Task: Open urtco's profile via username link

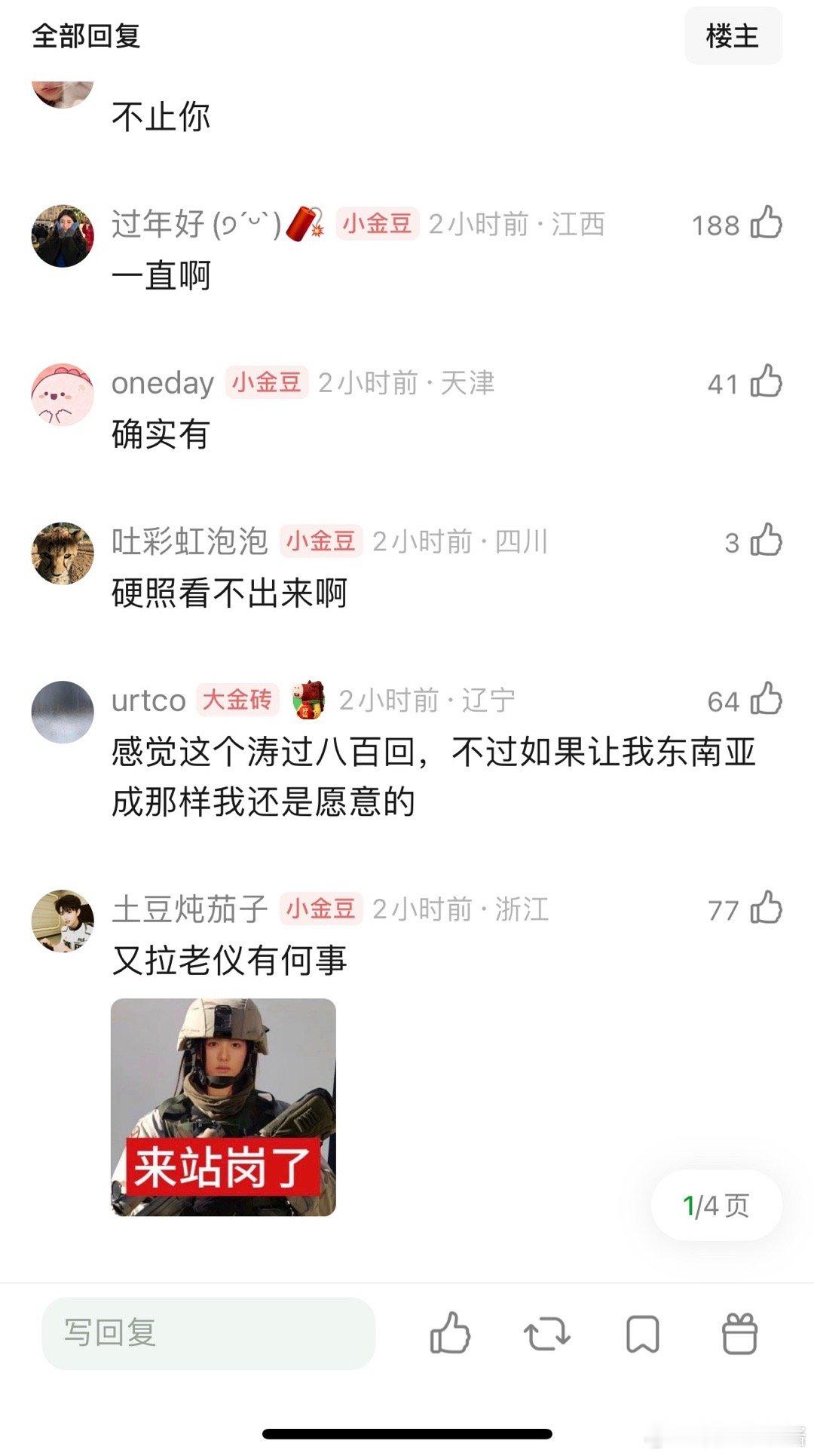Action: (x=148, y=700)
